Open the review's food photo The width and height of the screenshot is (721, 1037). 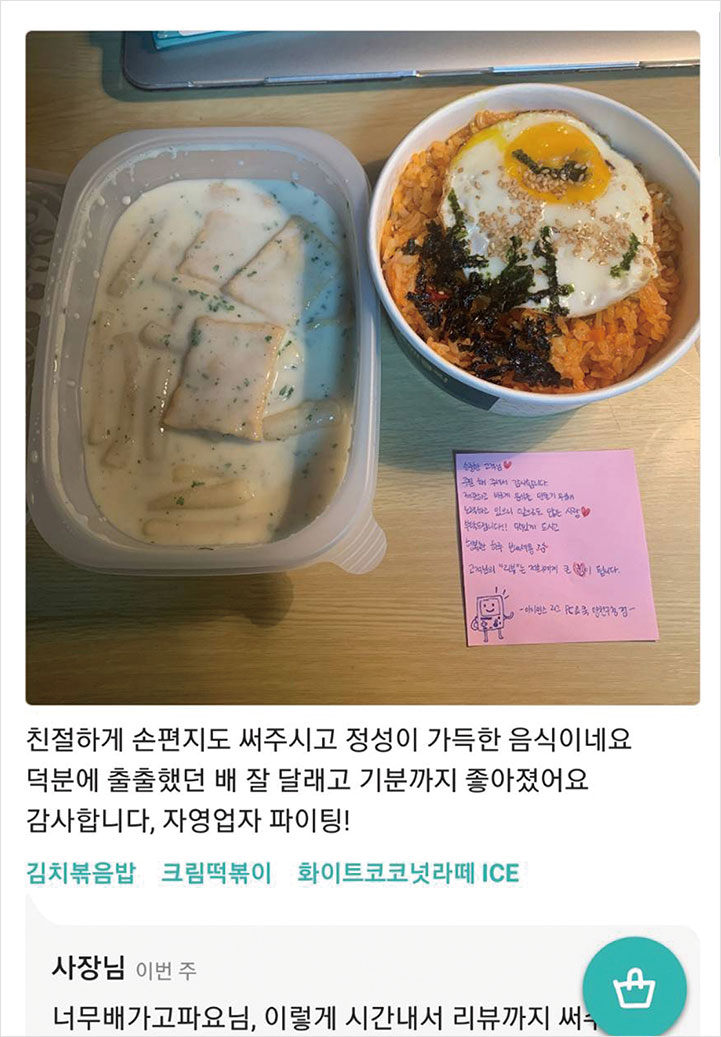coord(362,367)
